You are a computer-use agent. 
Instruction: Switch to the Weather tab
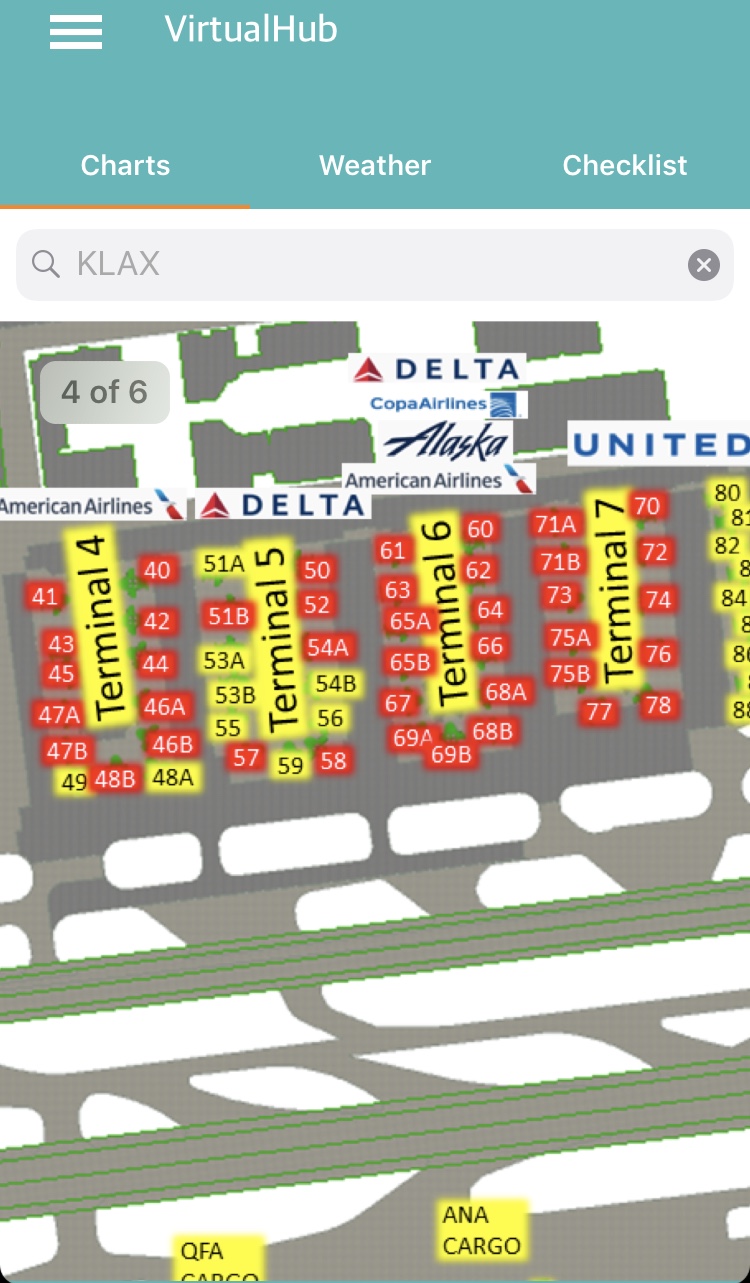(375, 165)
